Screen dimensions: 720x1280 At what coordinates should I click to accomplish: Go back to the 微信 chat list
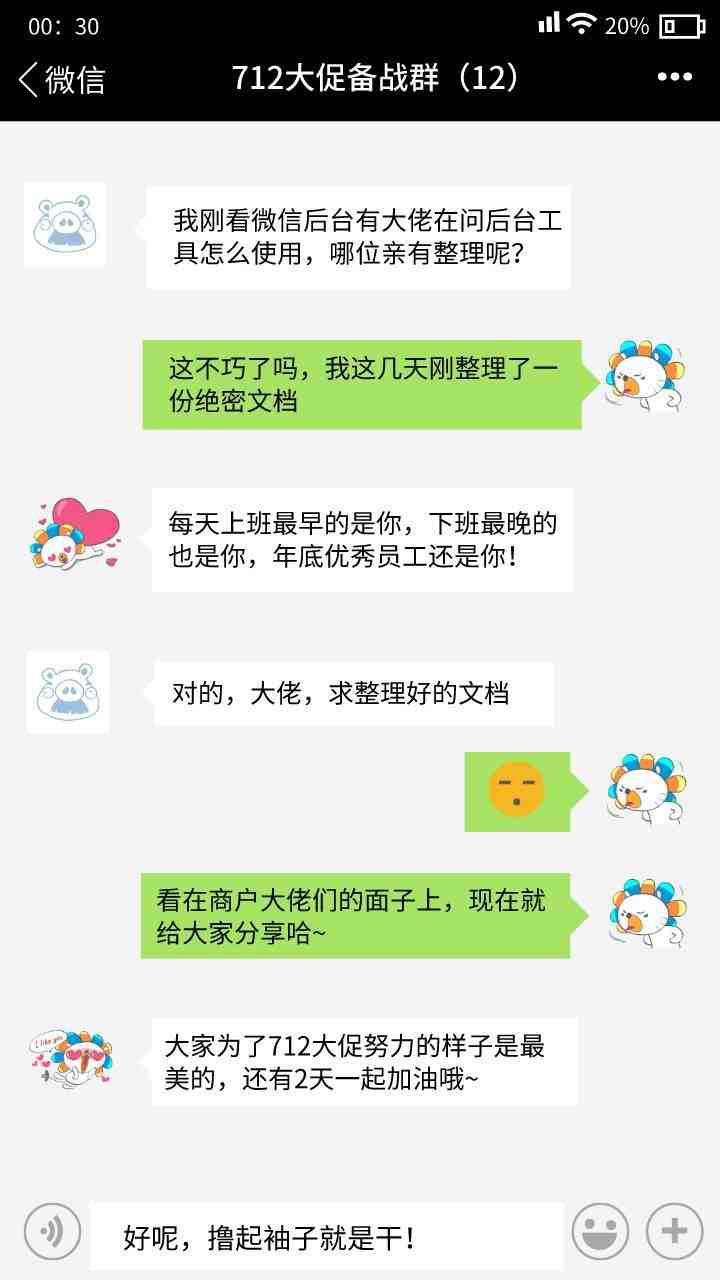coord(60,80)
